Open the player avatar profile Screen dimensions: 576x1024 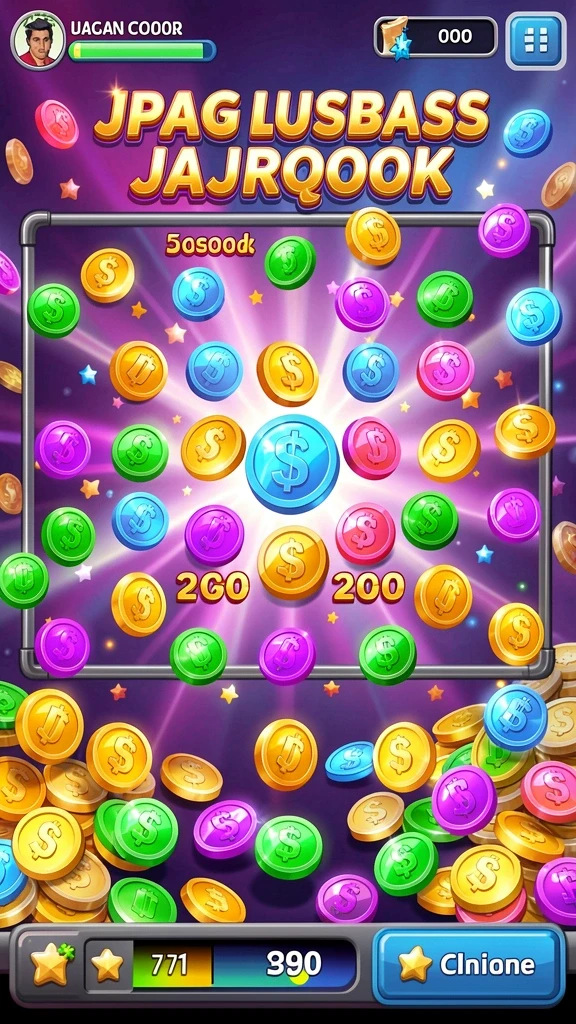click(x=38, y=40)
